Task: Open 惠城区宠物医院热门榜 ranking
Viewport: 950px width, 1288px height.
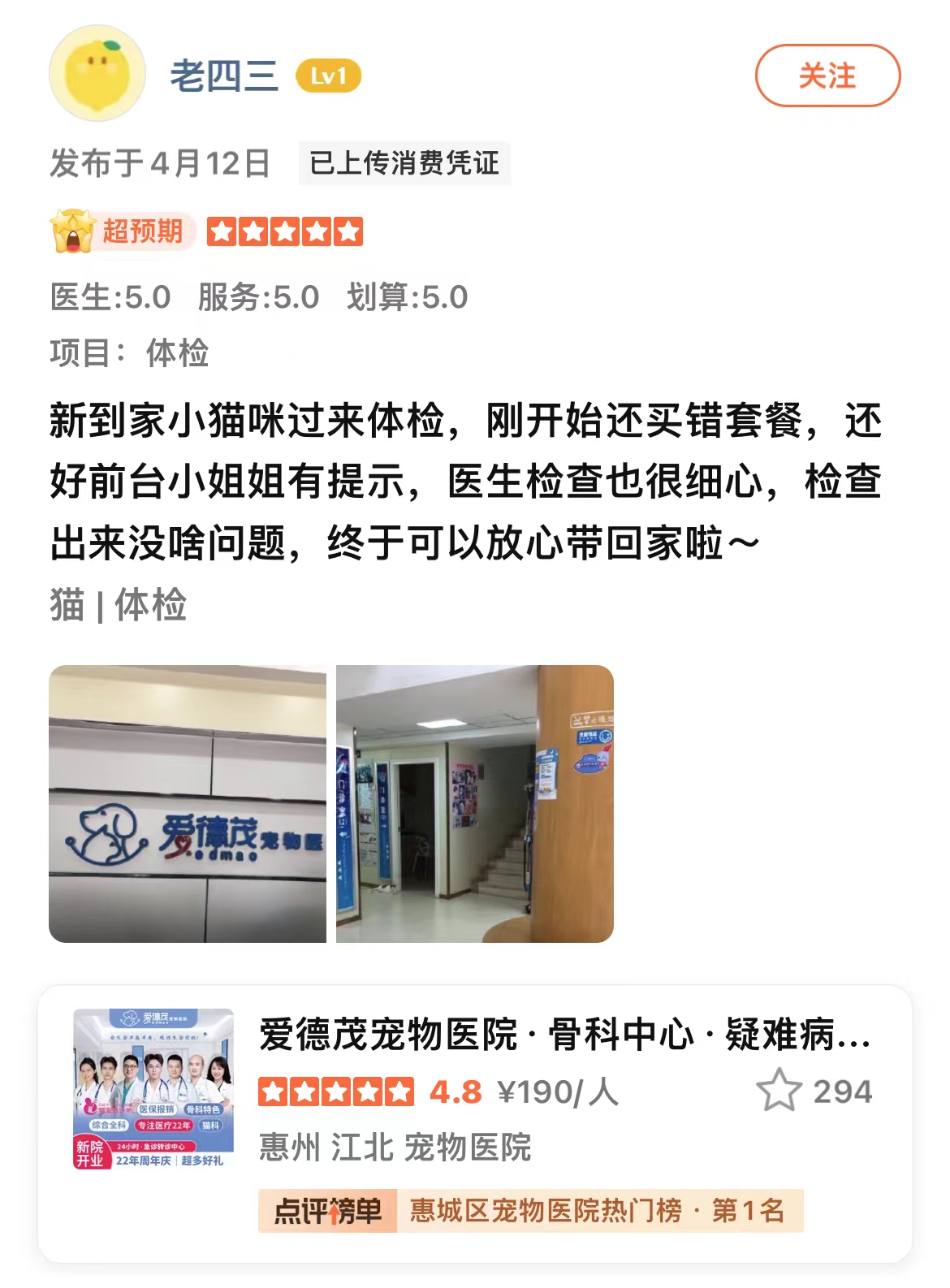Action: pos(596,1211)
